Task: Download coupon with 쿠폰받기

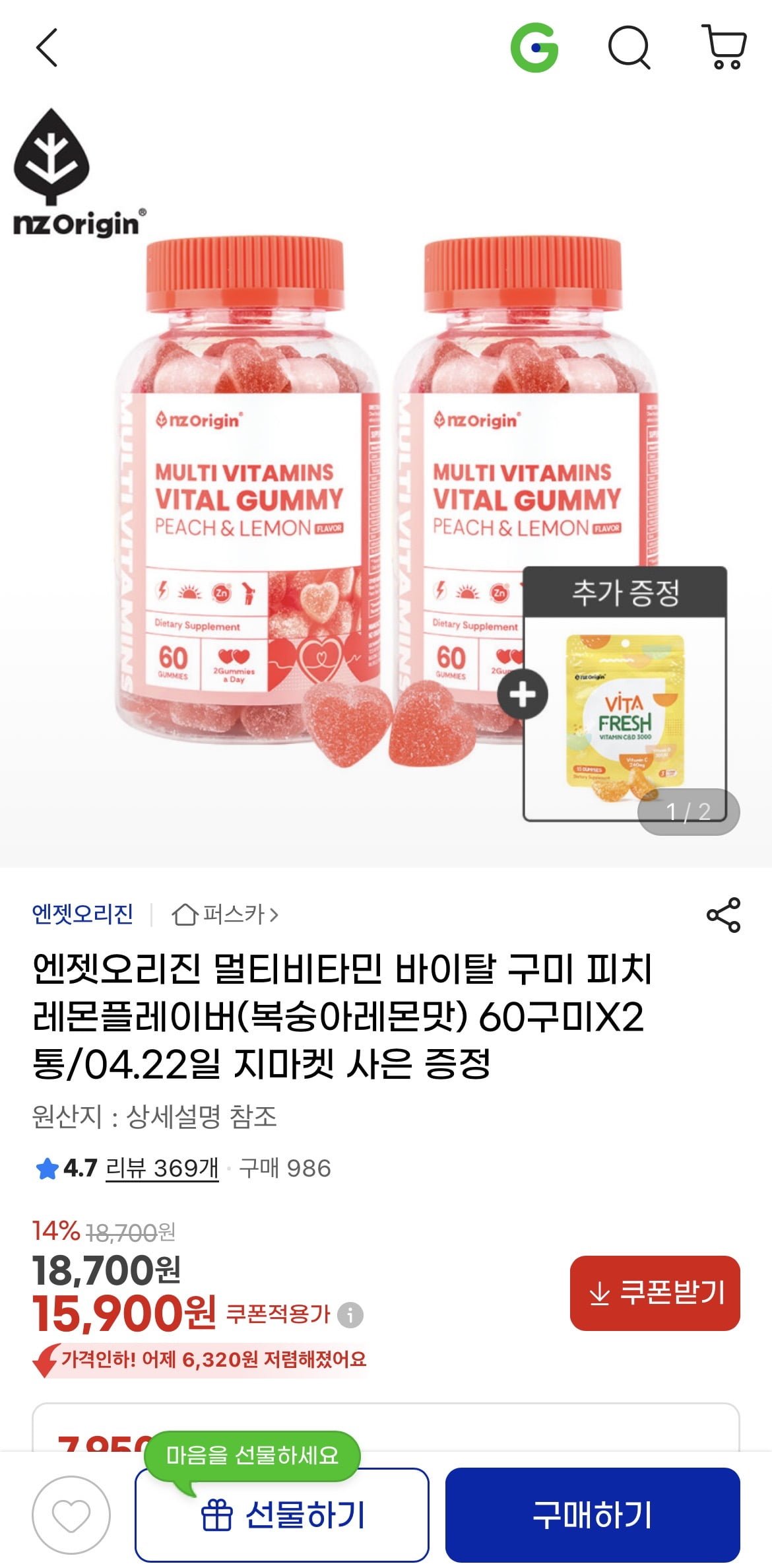Action: pos(655,1293)
